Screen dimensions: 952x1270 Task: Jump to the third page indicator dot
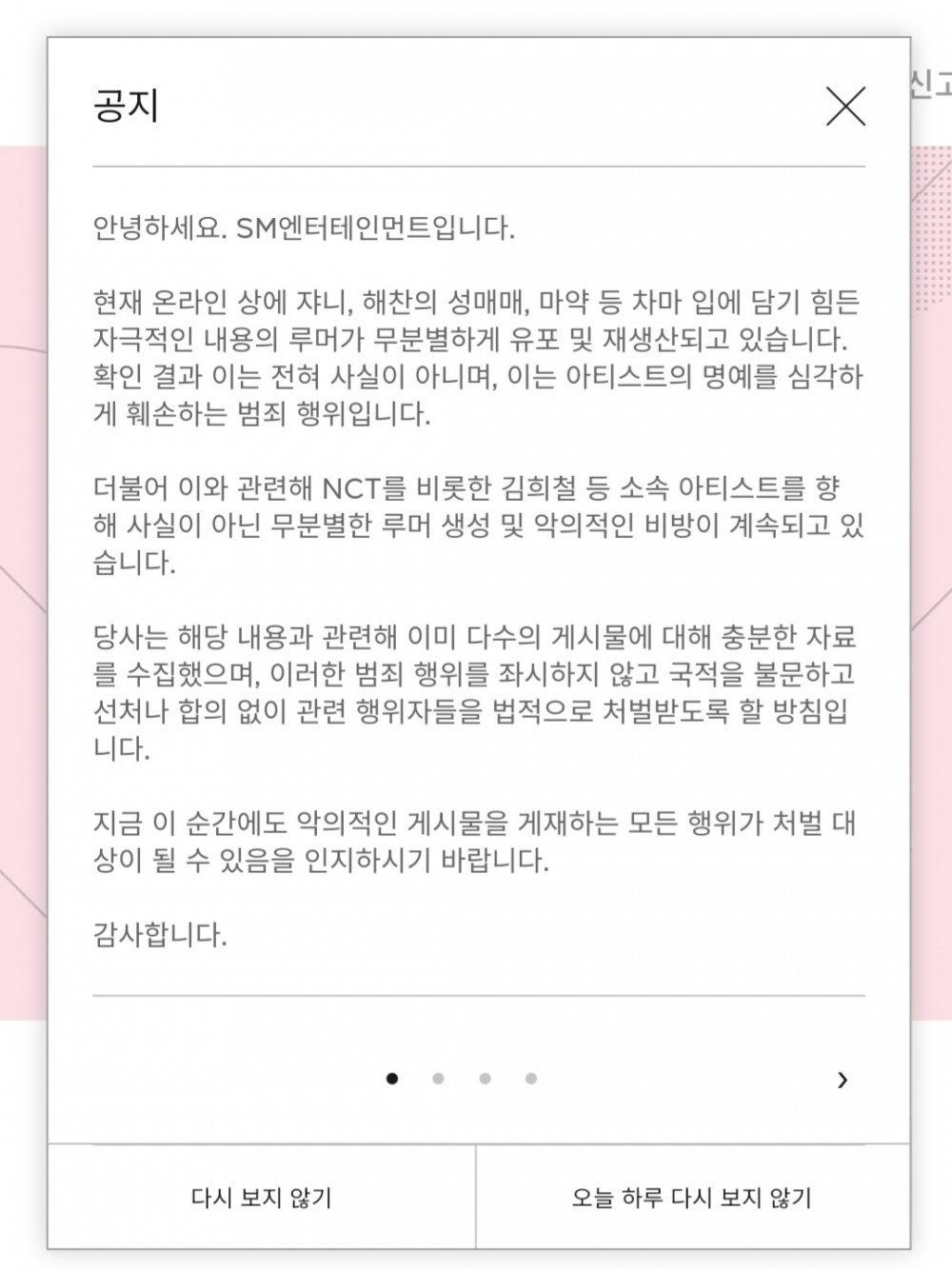tap(485, 1079)
